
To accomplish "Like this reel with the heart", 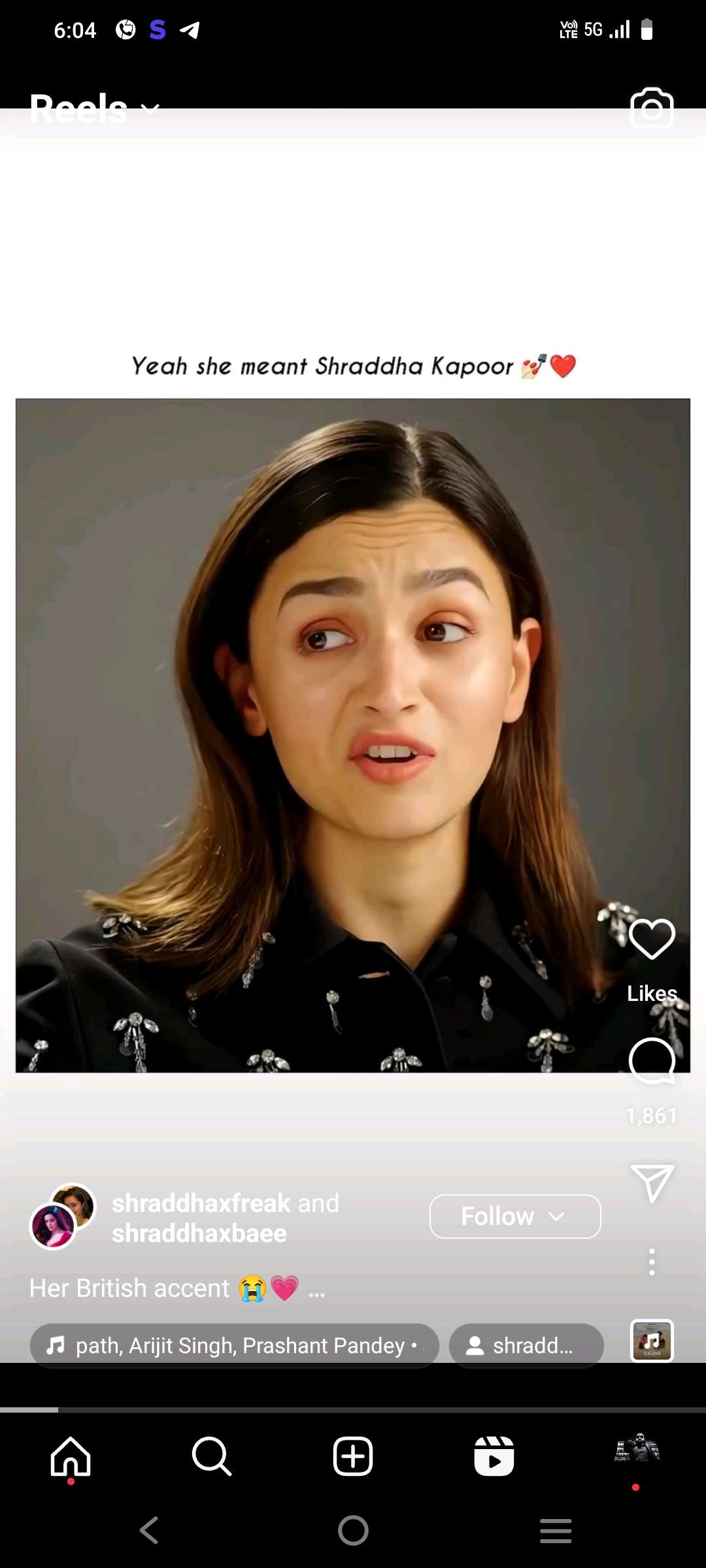I will click(652, 939).
